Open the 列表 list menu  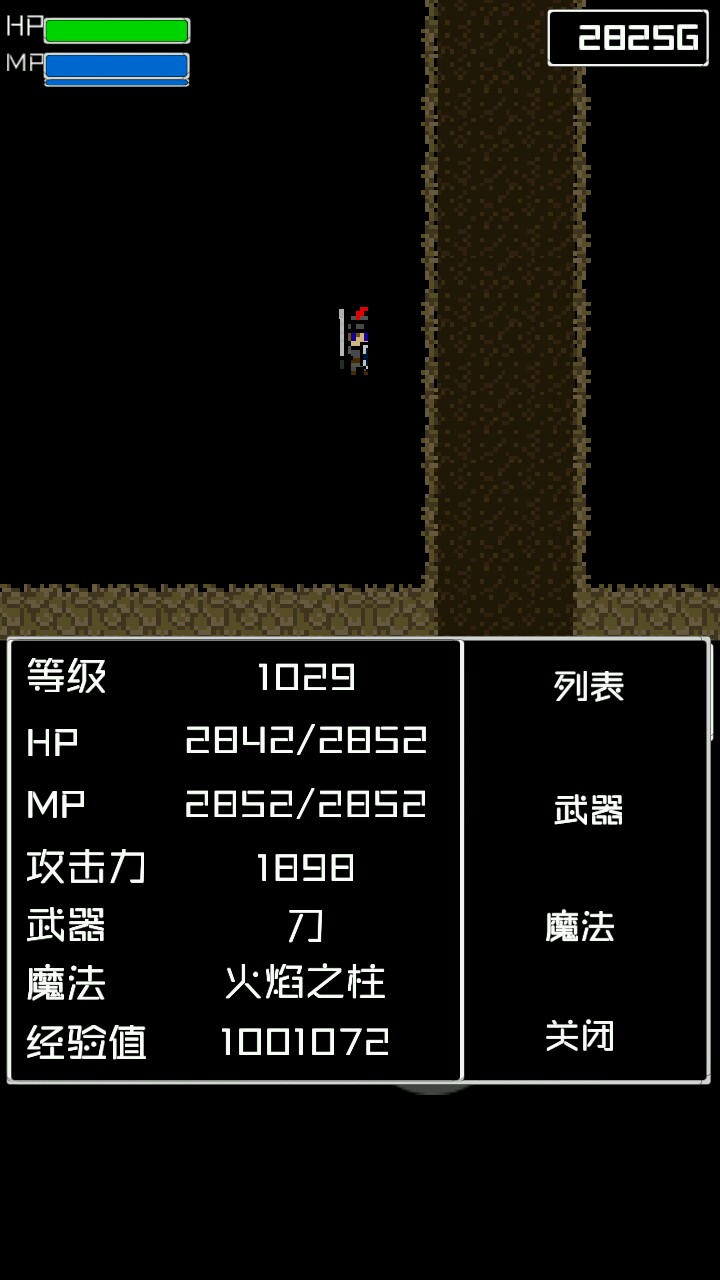point(588,686)
